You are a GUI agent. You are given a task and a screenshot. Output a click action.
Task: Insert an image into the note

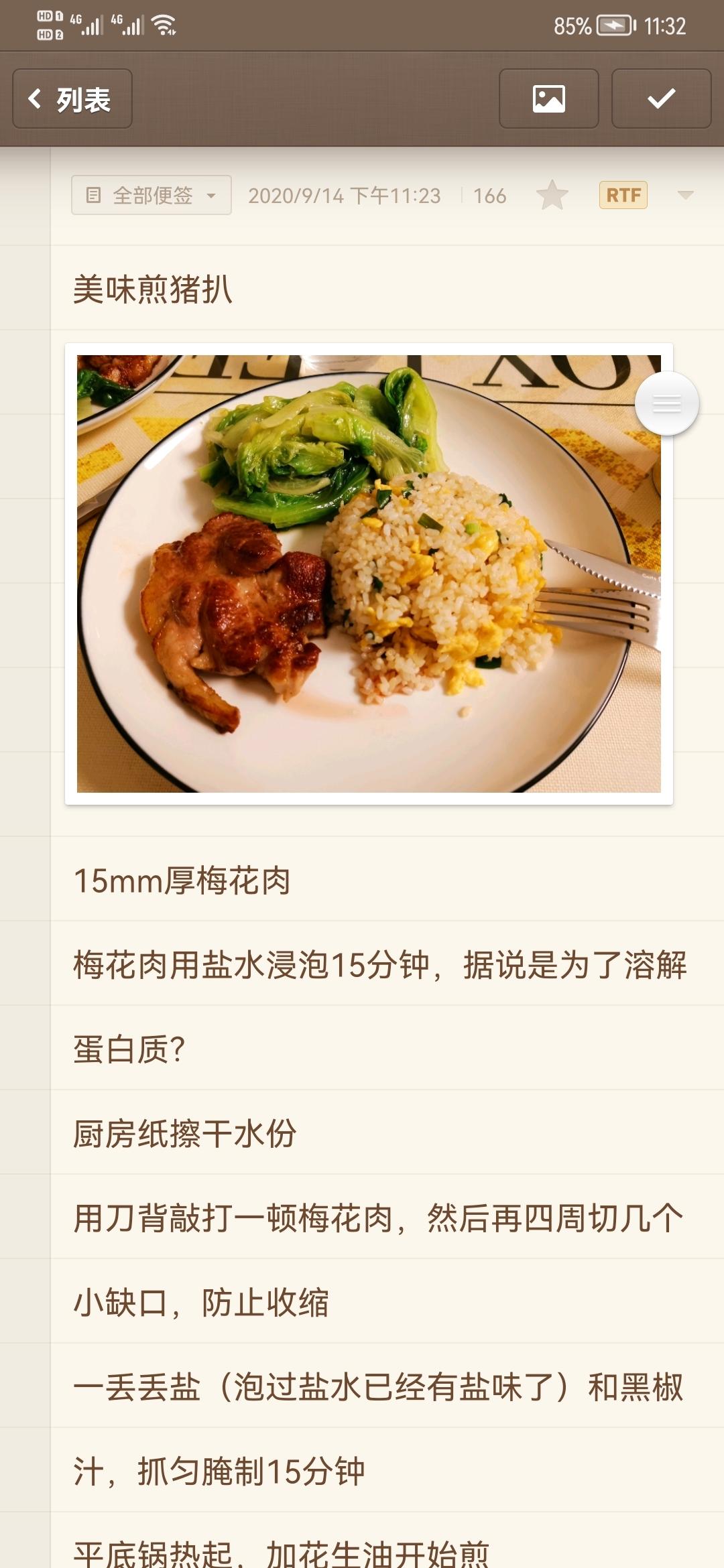(548, 99)
